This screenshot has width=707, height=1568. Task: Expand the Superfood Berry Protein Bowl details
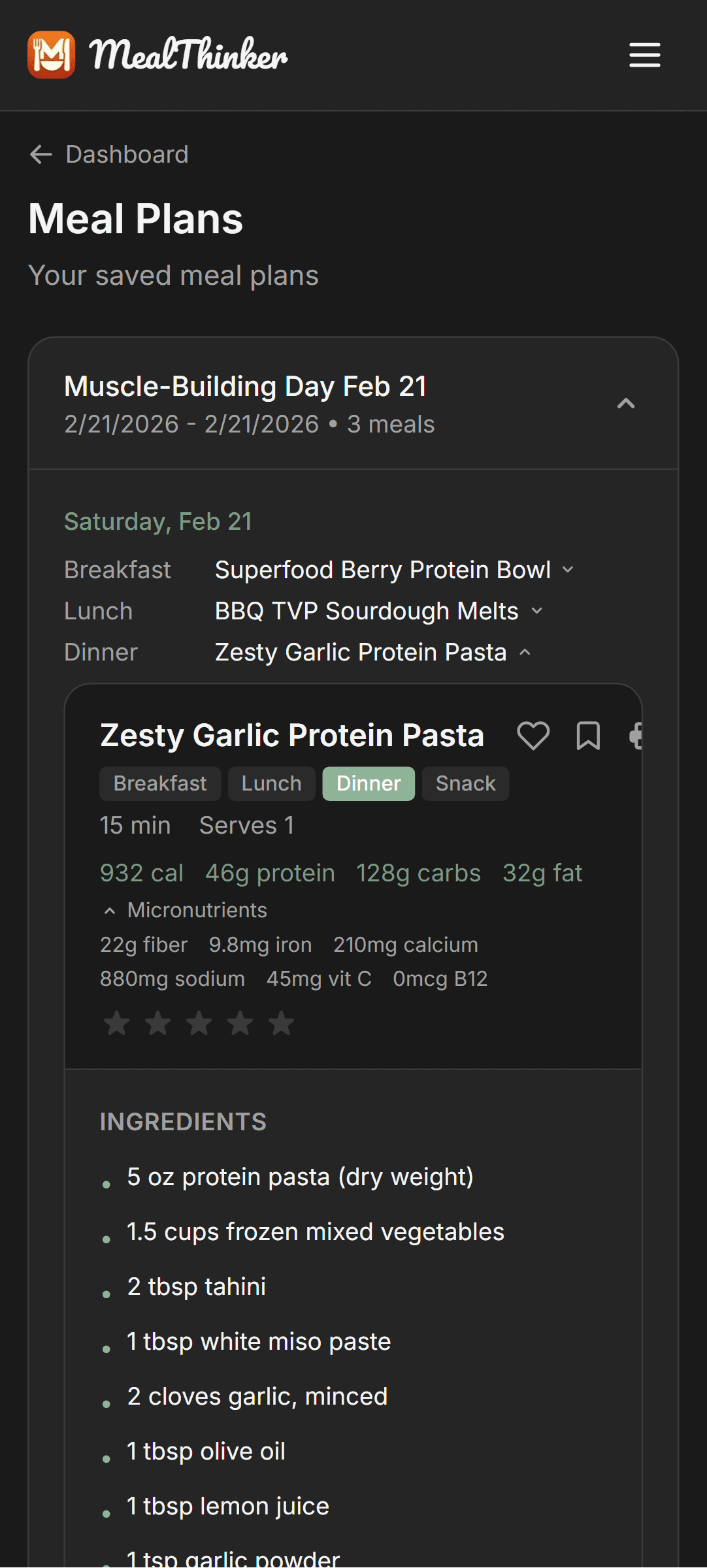(567, 569)
